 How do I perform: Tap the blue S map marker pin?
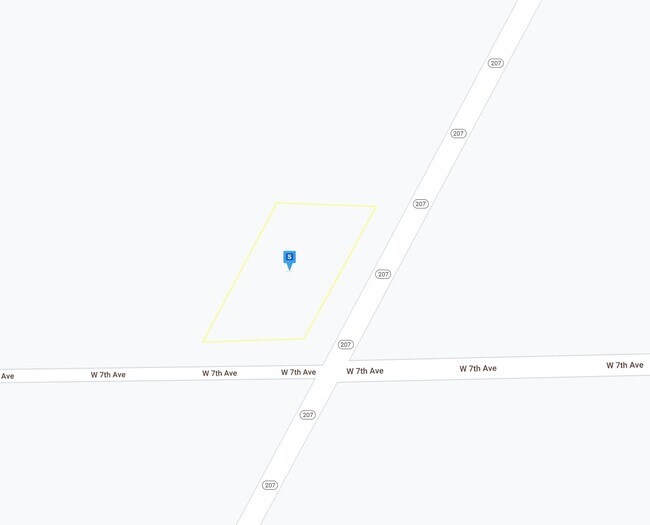click(289, 260)
